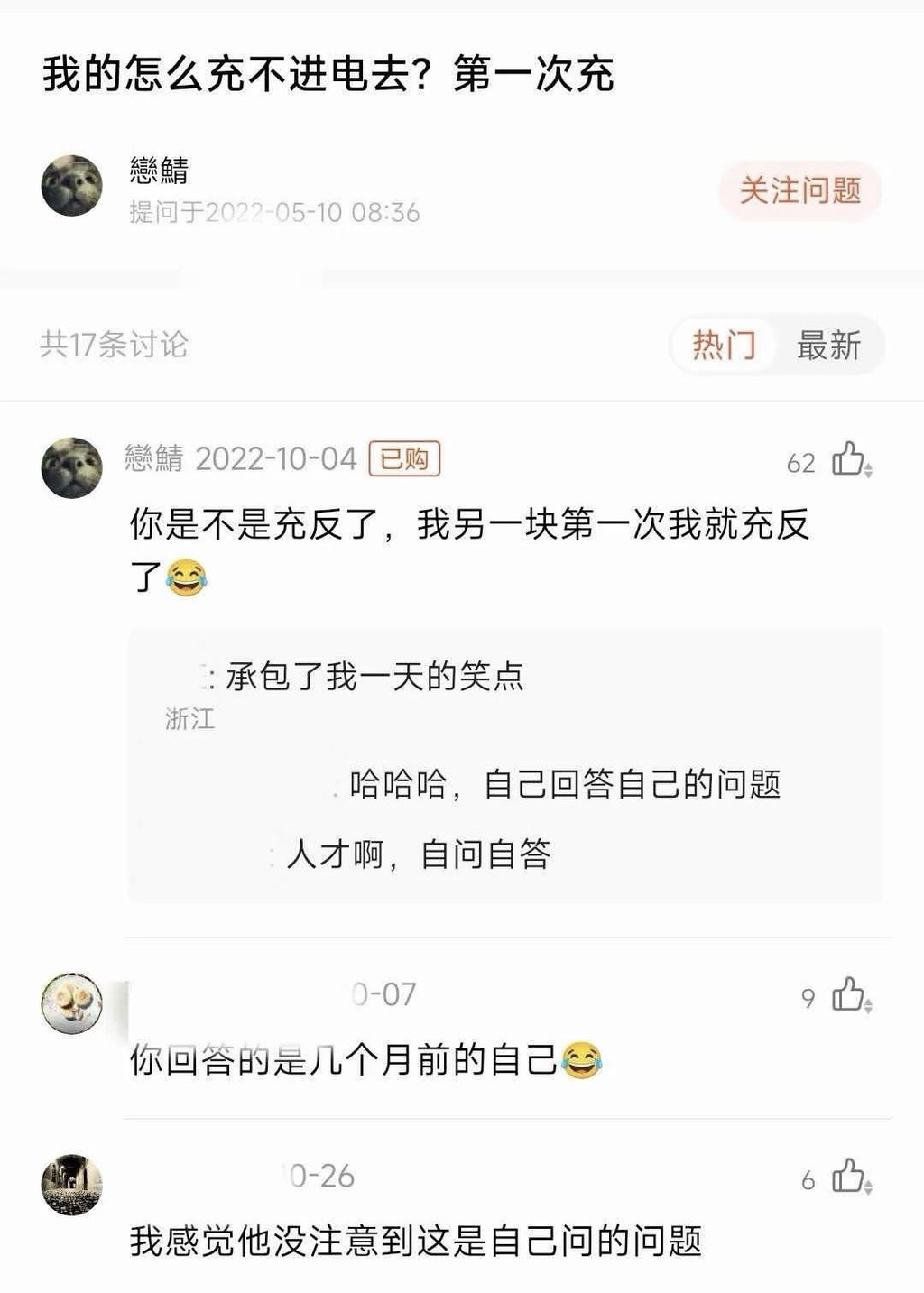Like the answer with 62 likes
The height and width of the screenshot is (1293, 924).
point(849,460)
